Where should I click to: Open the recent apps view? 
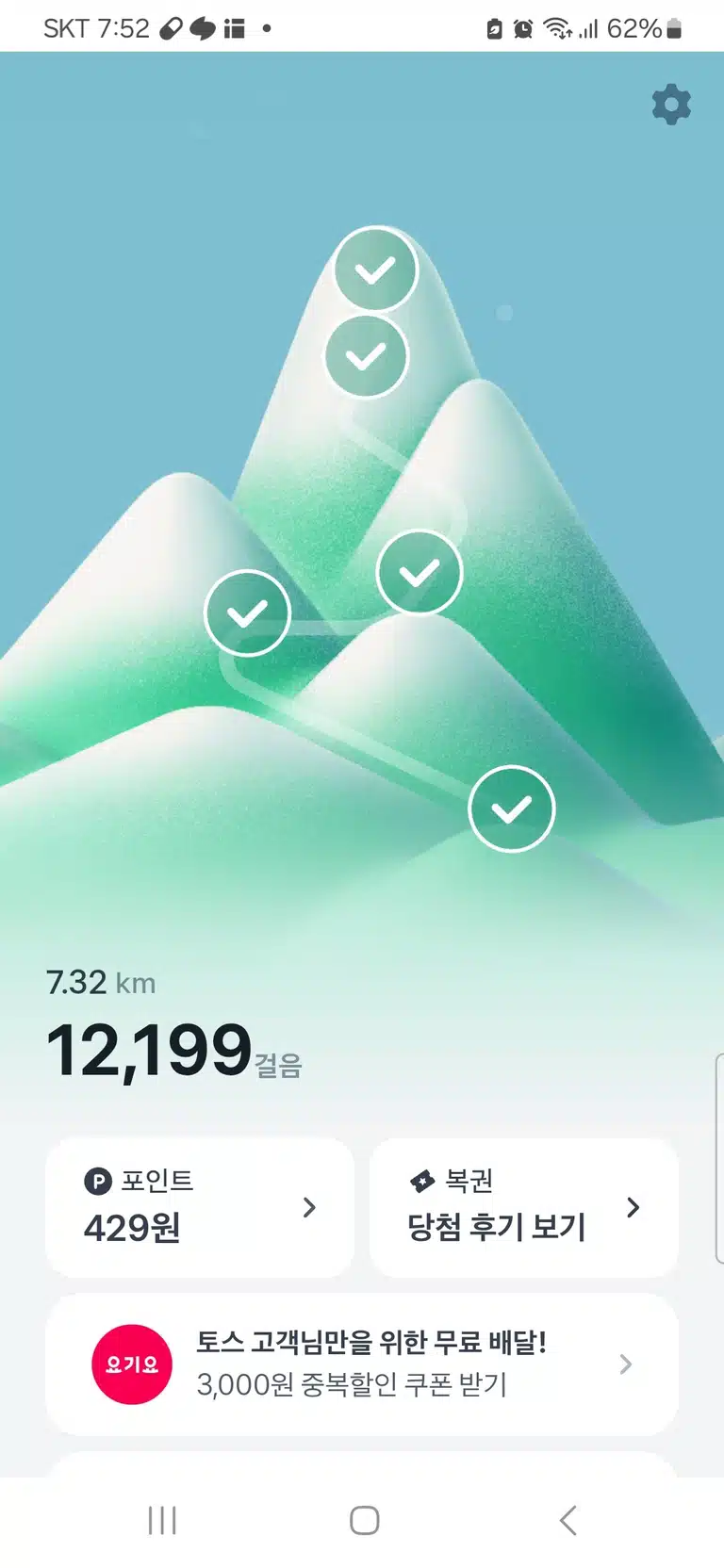coord(162,1520)
